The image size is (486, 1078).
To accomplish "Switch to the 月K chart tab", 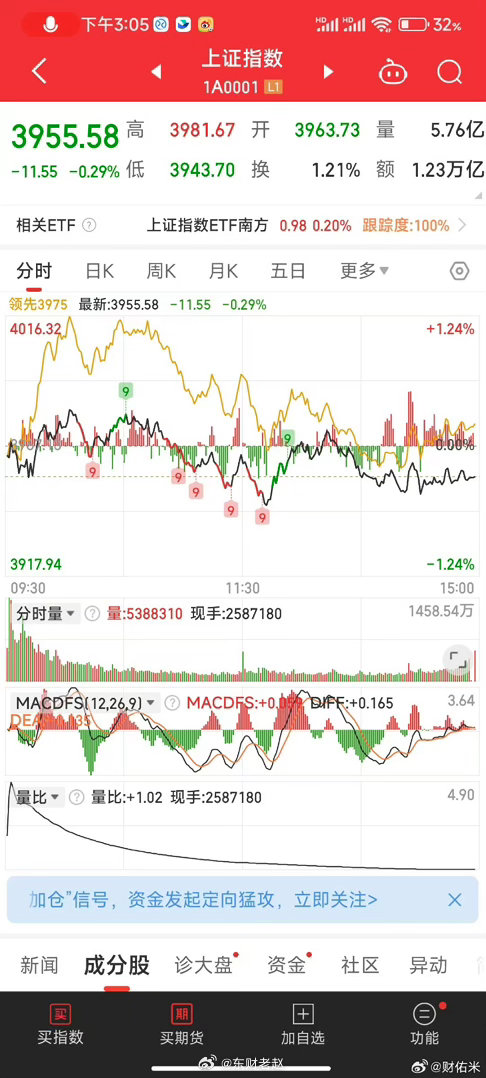I will coord(223,271).
